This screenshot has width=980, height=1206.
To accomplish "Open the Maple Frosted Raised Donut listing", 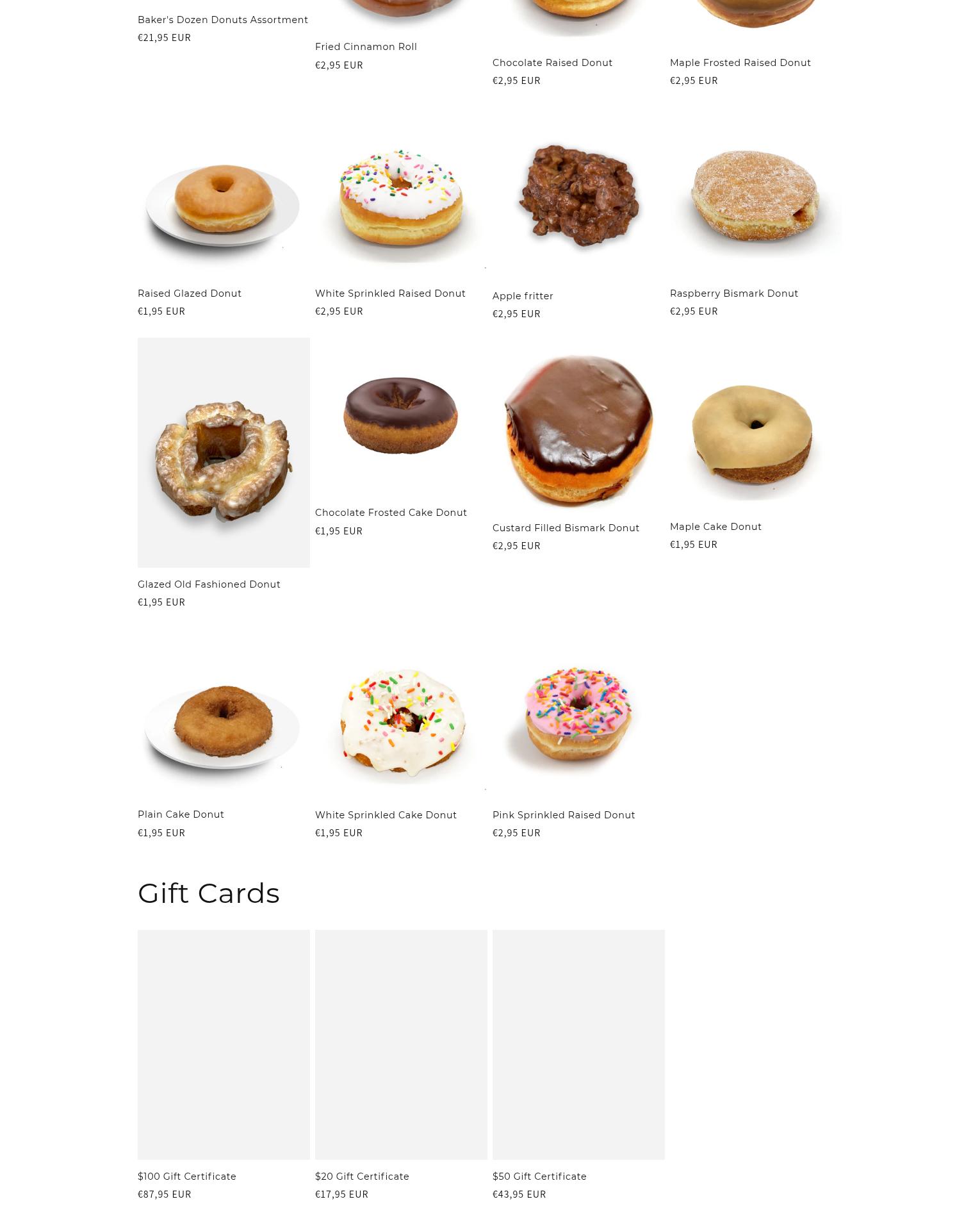I will click(x=740, y=63).
